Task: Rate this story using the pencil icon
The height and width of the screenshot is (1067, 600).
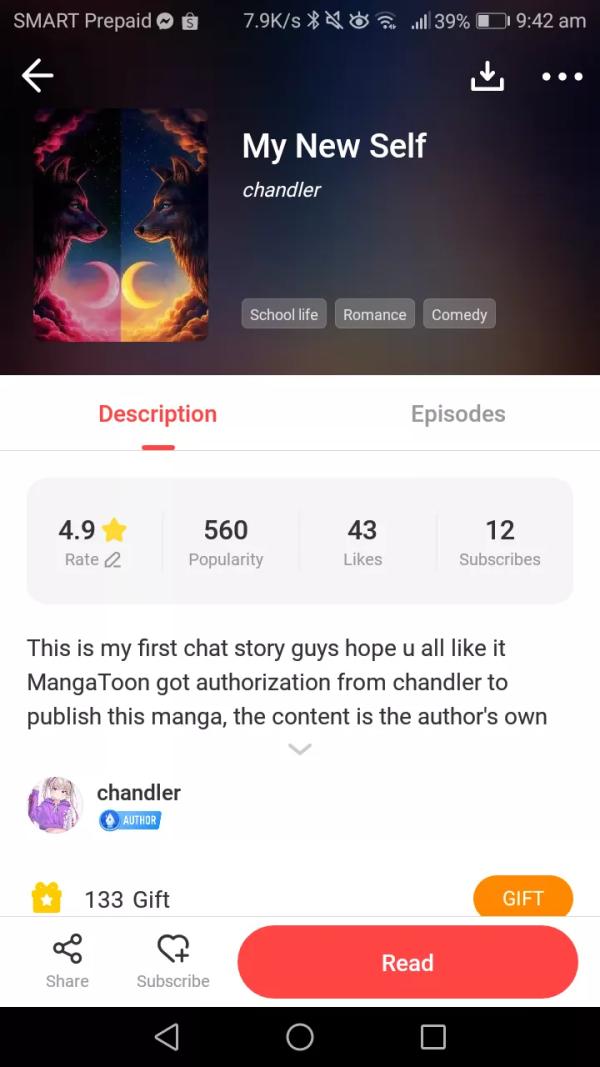Action: click(112, 560)
